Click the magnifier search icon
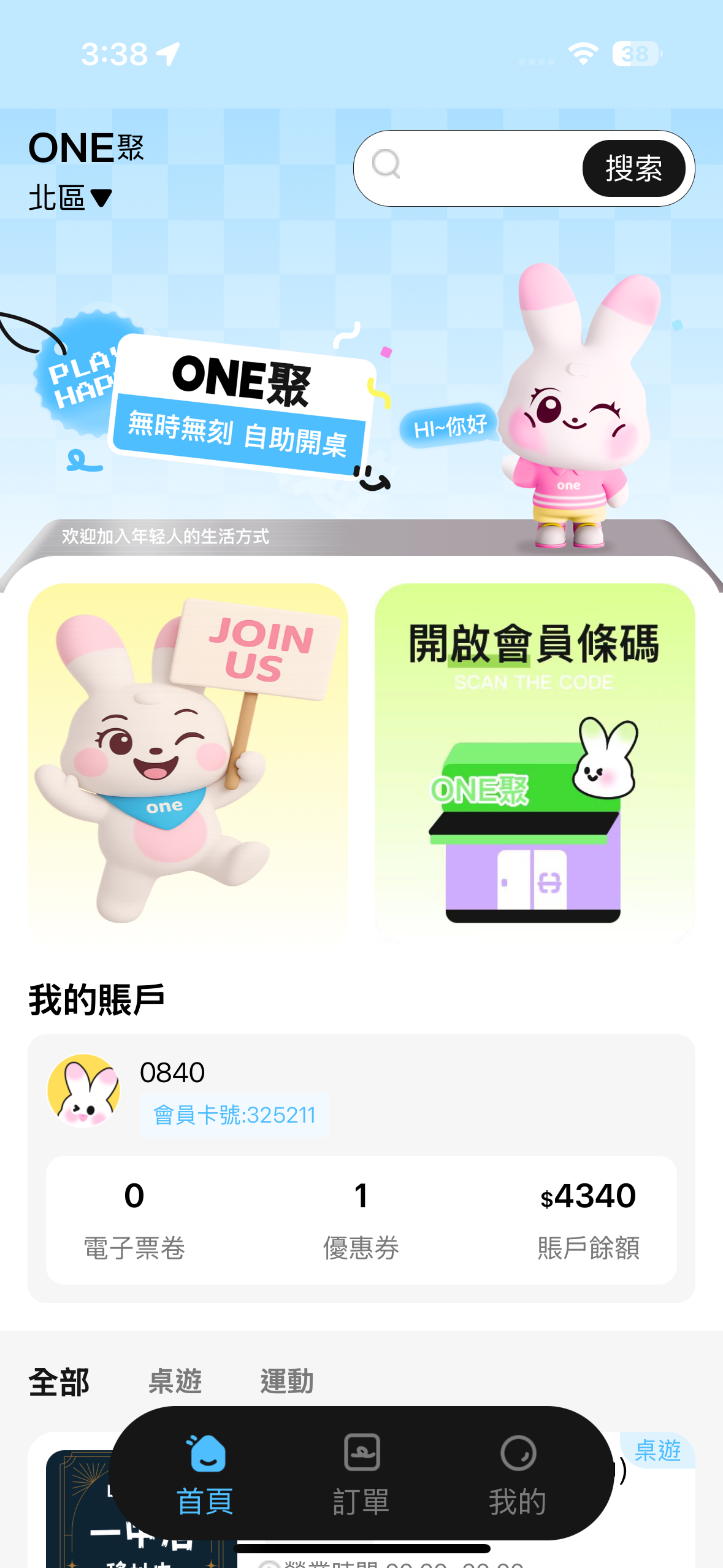This screenshot has width=723, height=1568. [386, 167]
